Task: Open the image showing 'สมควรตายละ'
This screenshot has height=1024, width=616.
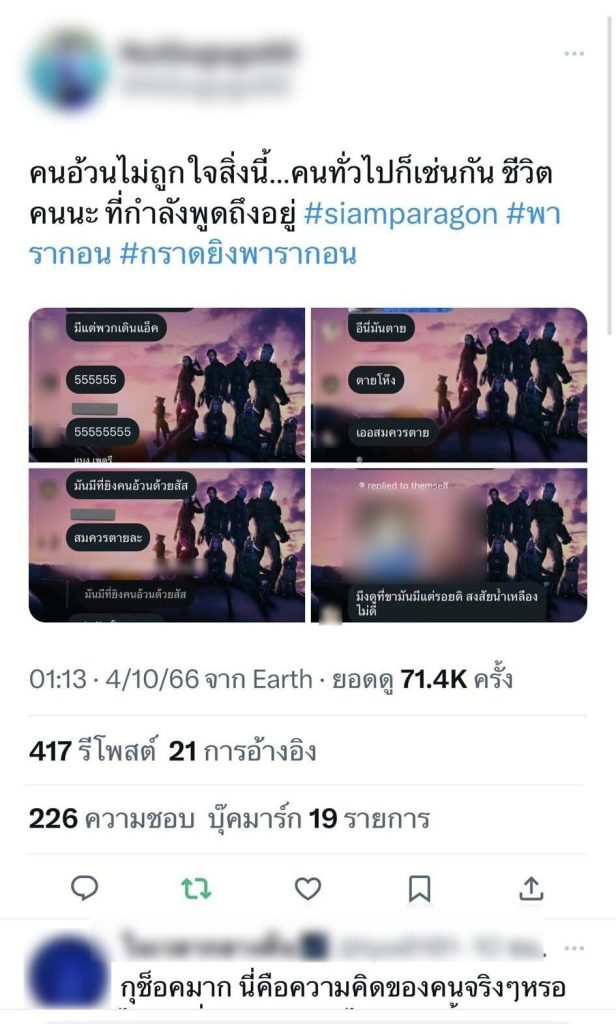Action: pos(167,545)
